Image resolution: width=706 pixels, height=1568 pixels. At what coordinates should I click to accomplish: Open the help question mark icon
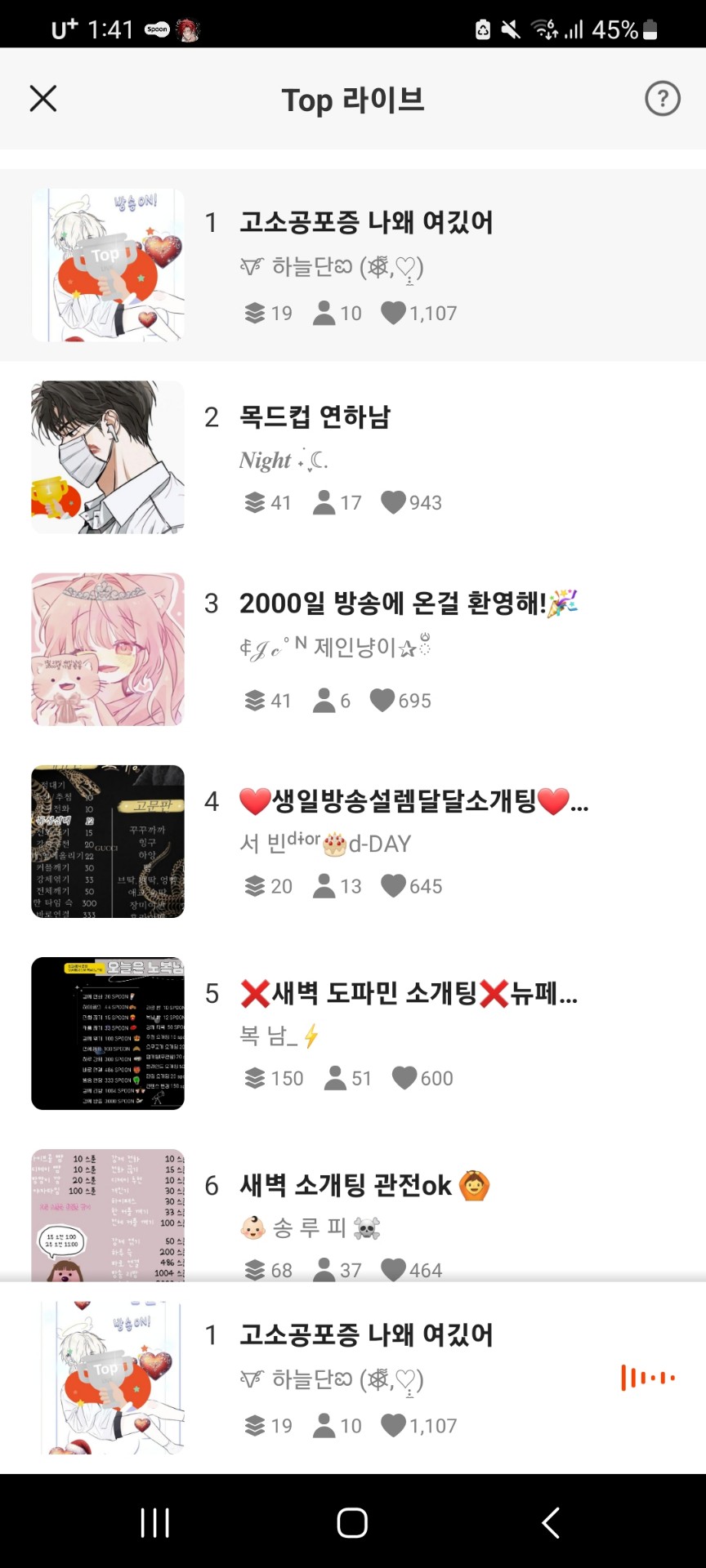[x=662, y=99]
